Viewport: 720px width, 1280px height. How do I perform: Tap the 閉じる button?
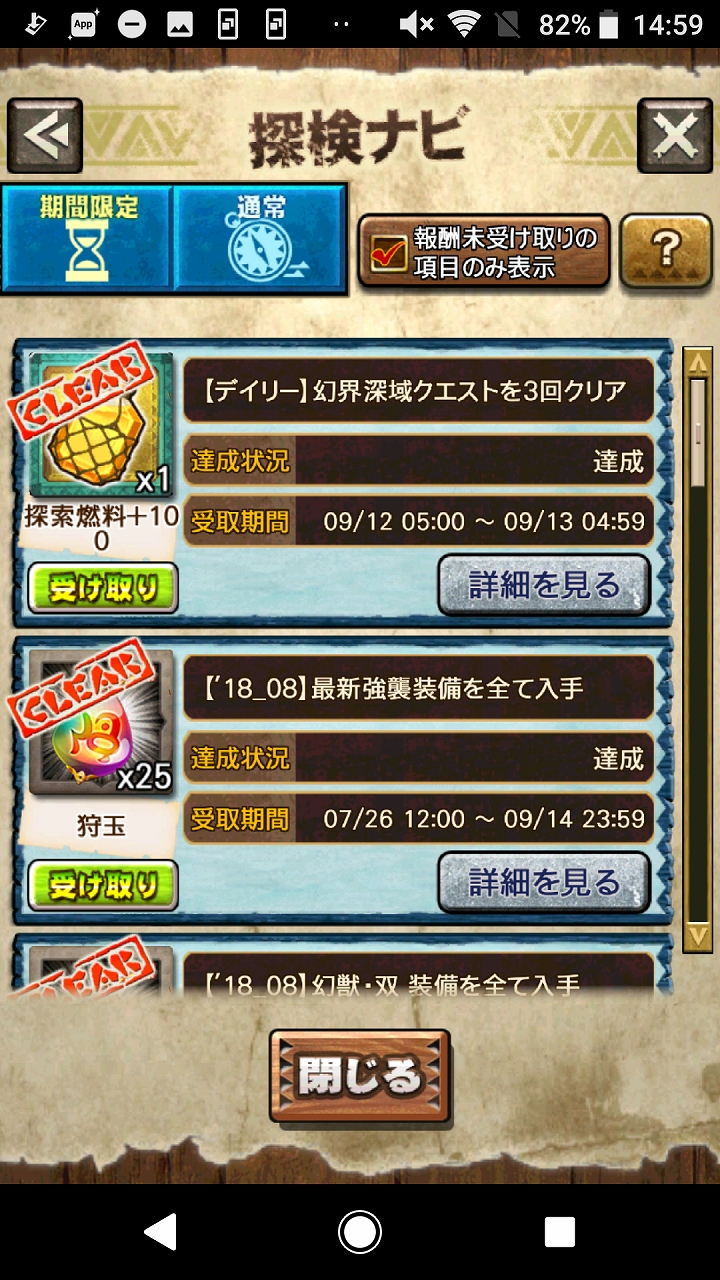click(359, 1076)
